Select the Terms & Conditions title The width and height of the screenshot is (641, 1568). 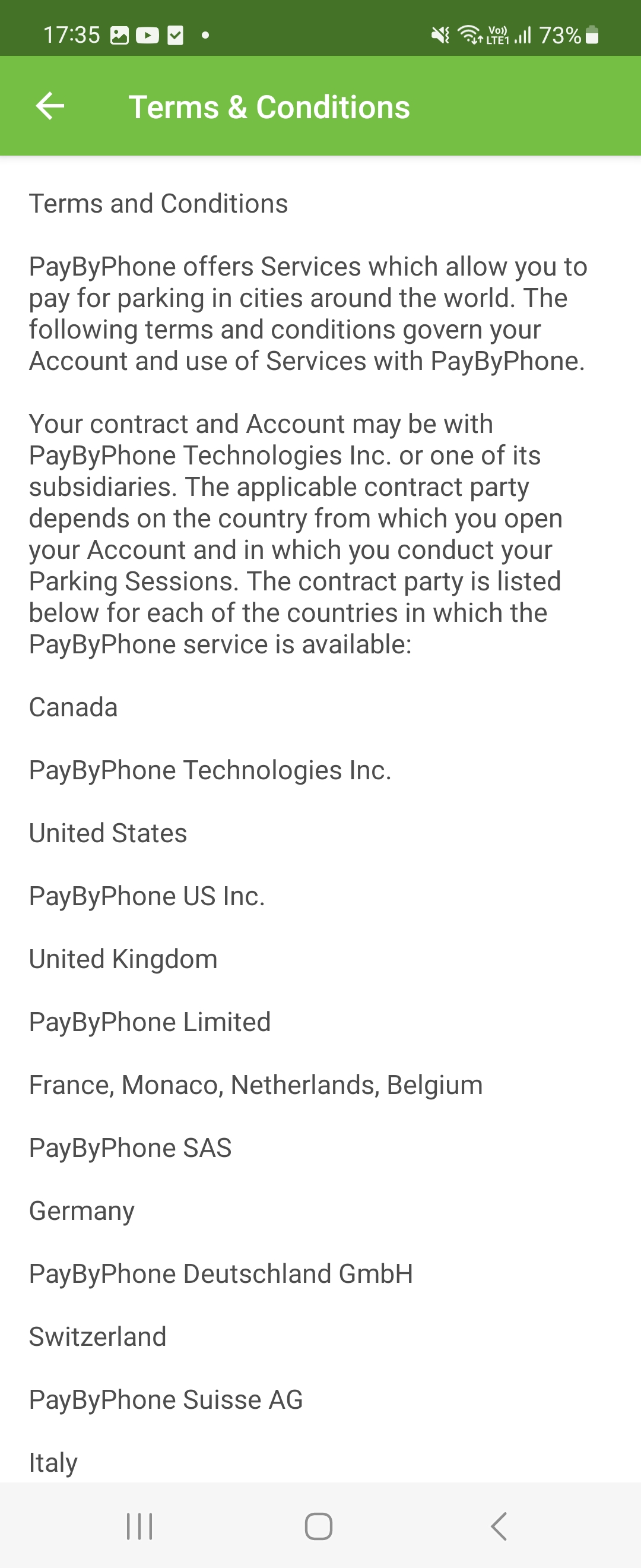270,106
